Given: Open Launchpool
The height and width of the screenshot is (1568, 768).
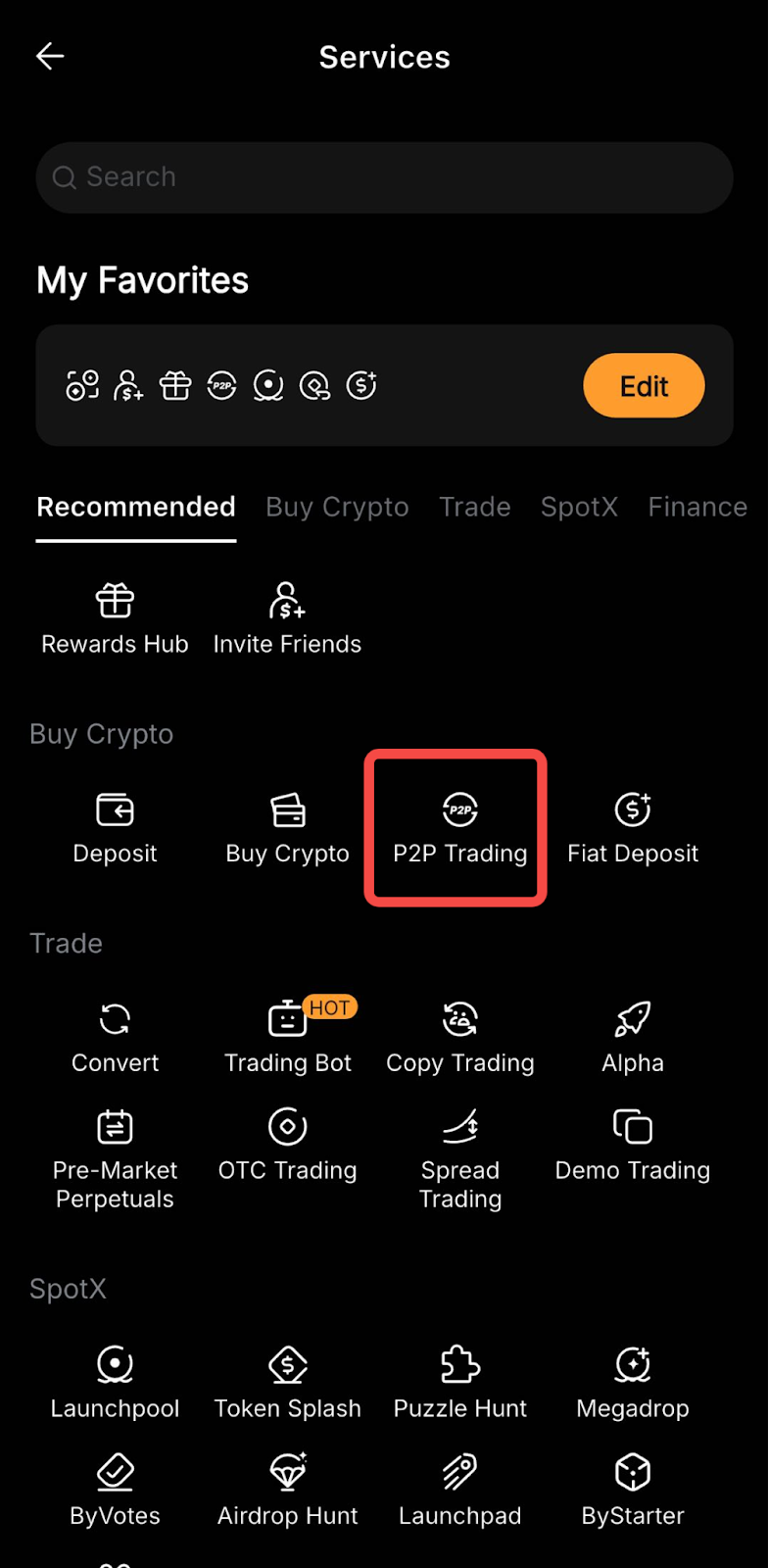Looking at the screenshot, I should [x=115, y=1382].
